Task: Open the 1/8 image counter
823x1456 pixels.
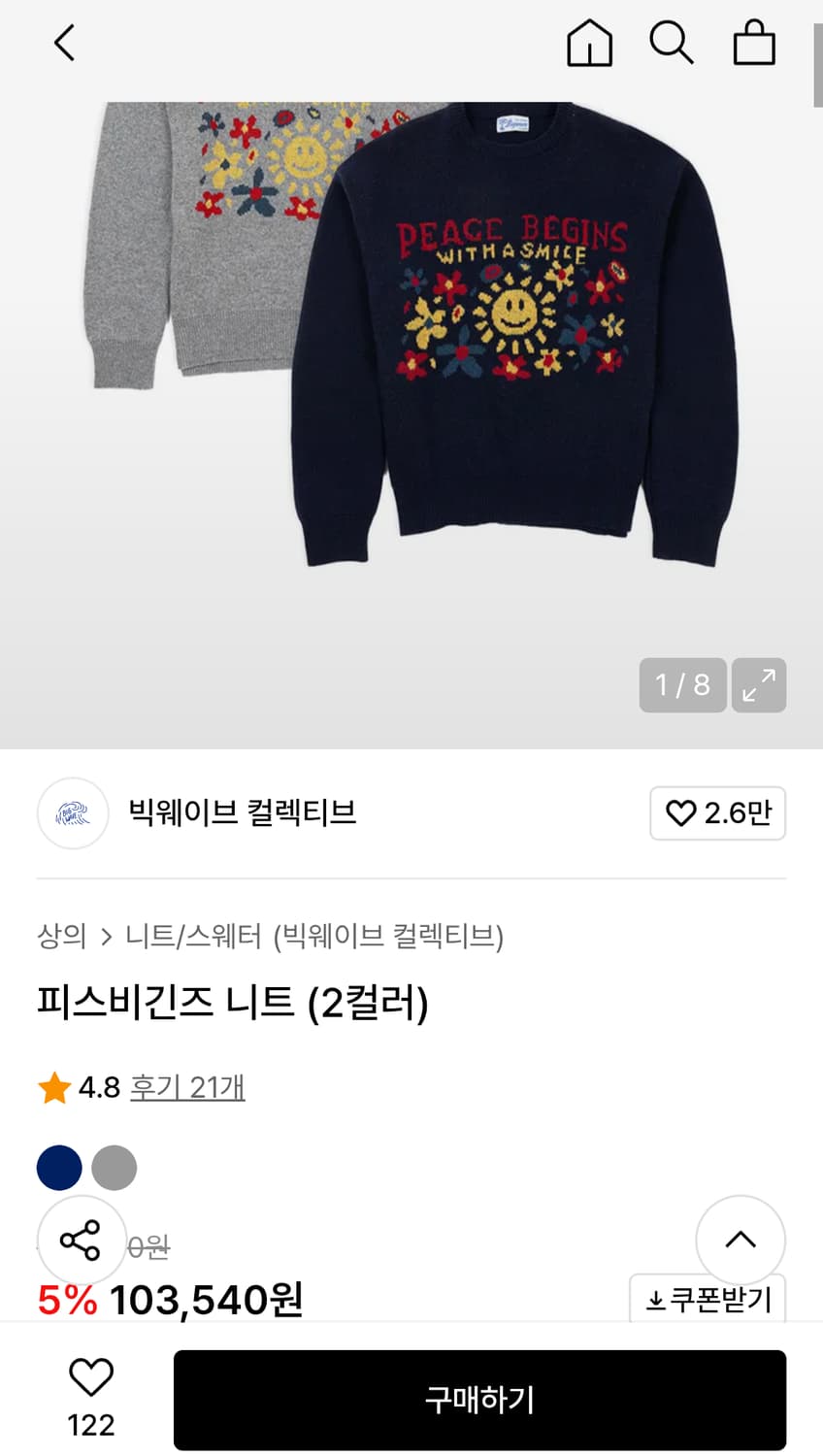Action: [x=682, y=686]
